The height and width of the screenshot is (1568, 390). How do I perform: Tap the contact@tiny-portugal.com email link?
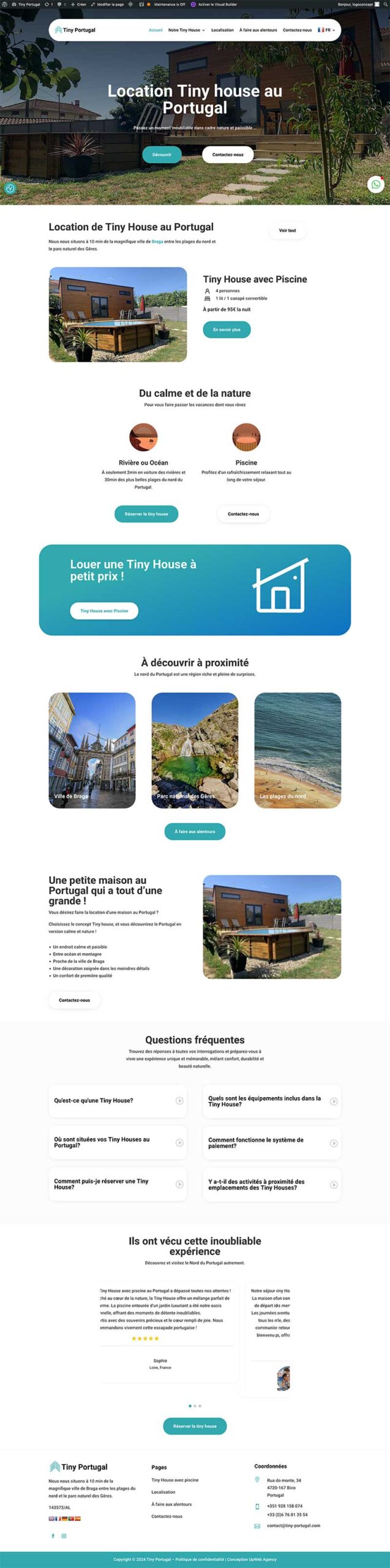pyautogui.click(x=293, y=1526)
